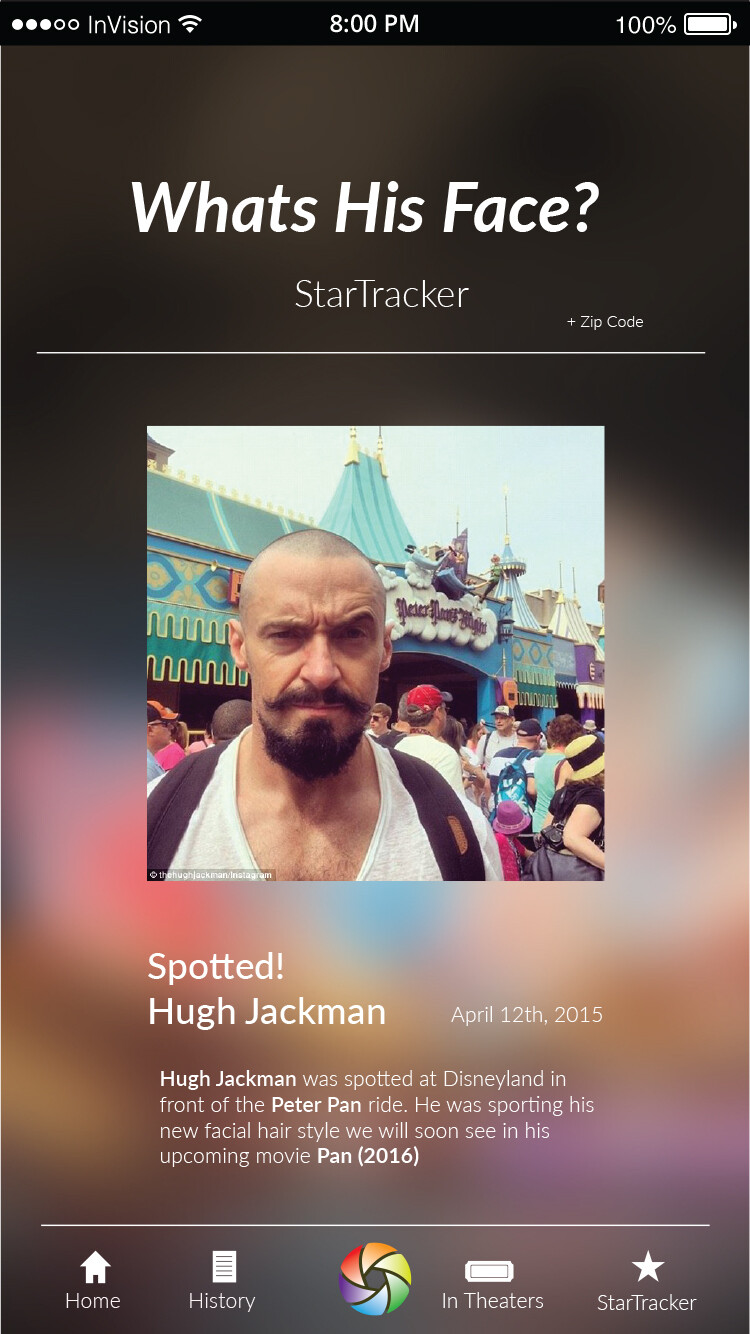Switch to the History tab
Screen dimensions: 750x1334
coord(222,1281)
